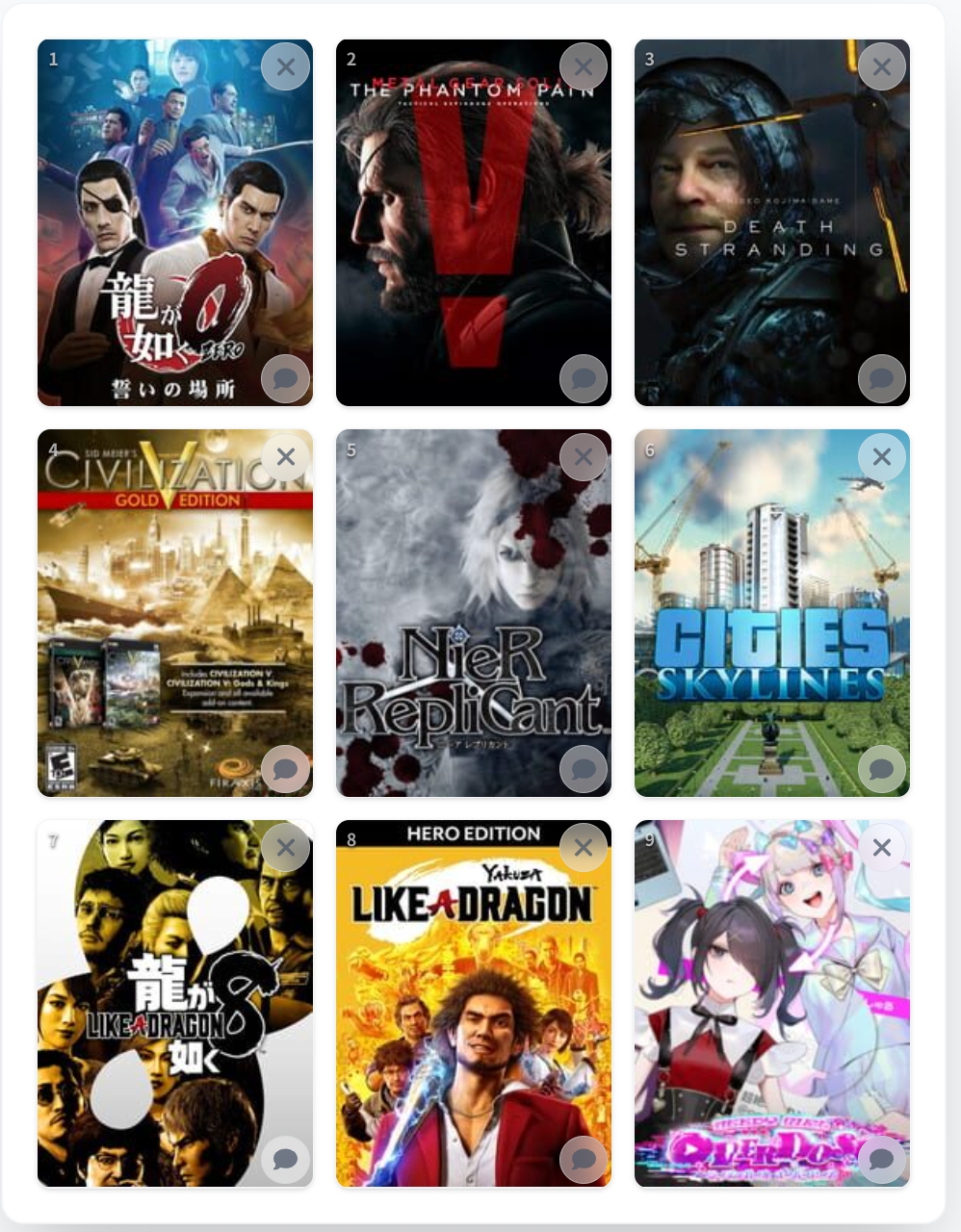
Task: Remove Yakuza 0 from the list
Action: pos(285,67)
